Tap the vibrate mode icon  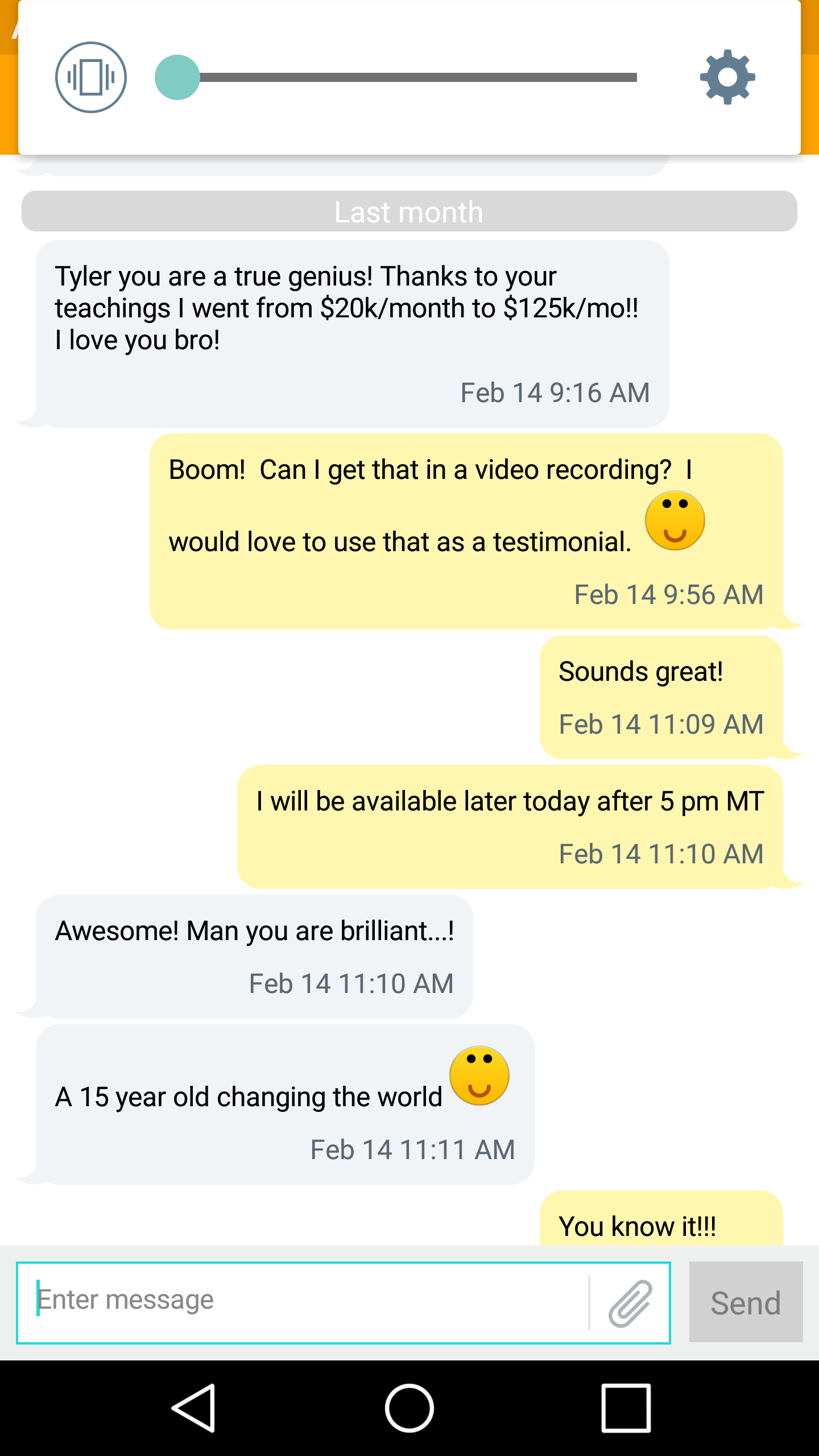click(x=91, y=77)
